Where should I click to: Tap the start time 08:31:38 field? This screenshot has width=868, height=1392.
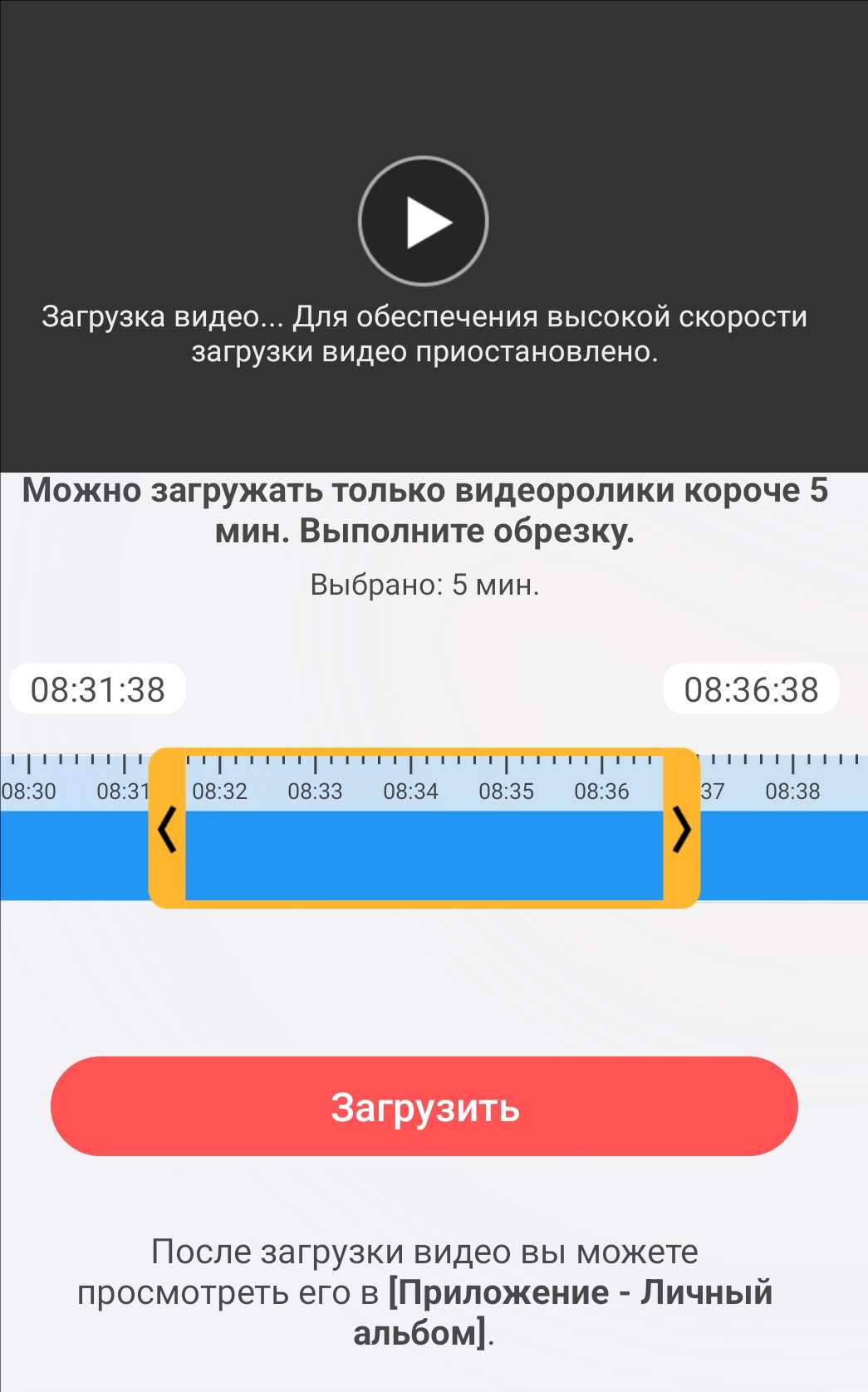tap(98, 689)
